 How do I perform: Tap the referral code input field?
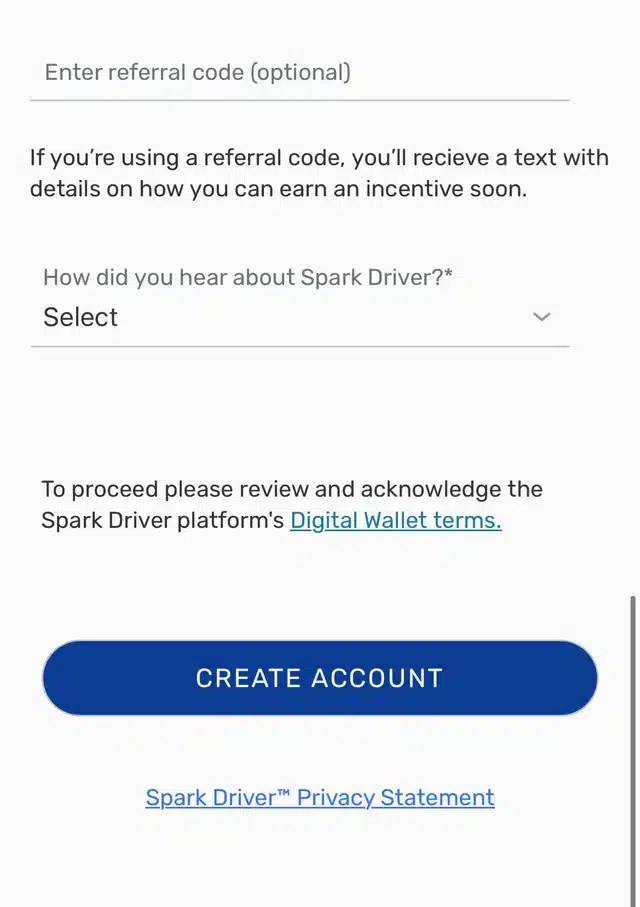point(298,73)
